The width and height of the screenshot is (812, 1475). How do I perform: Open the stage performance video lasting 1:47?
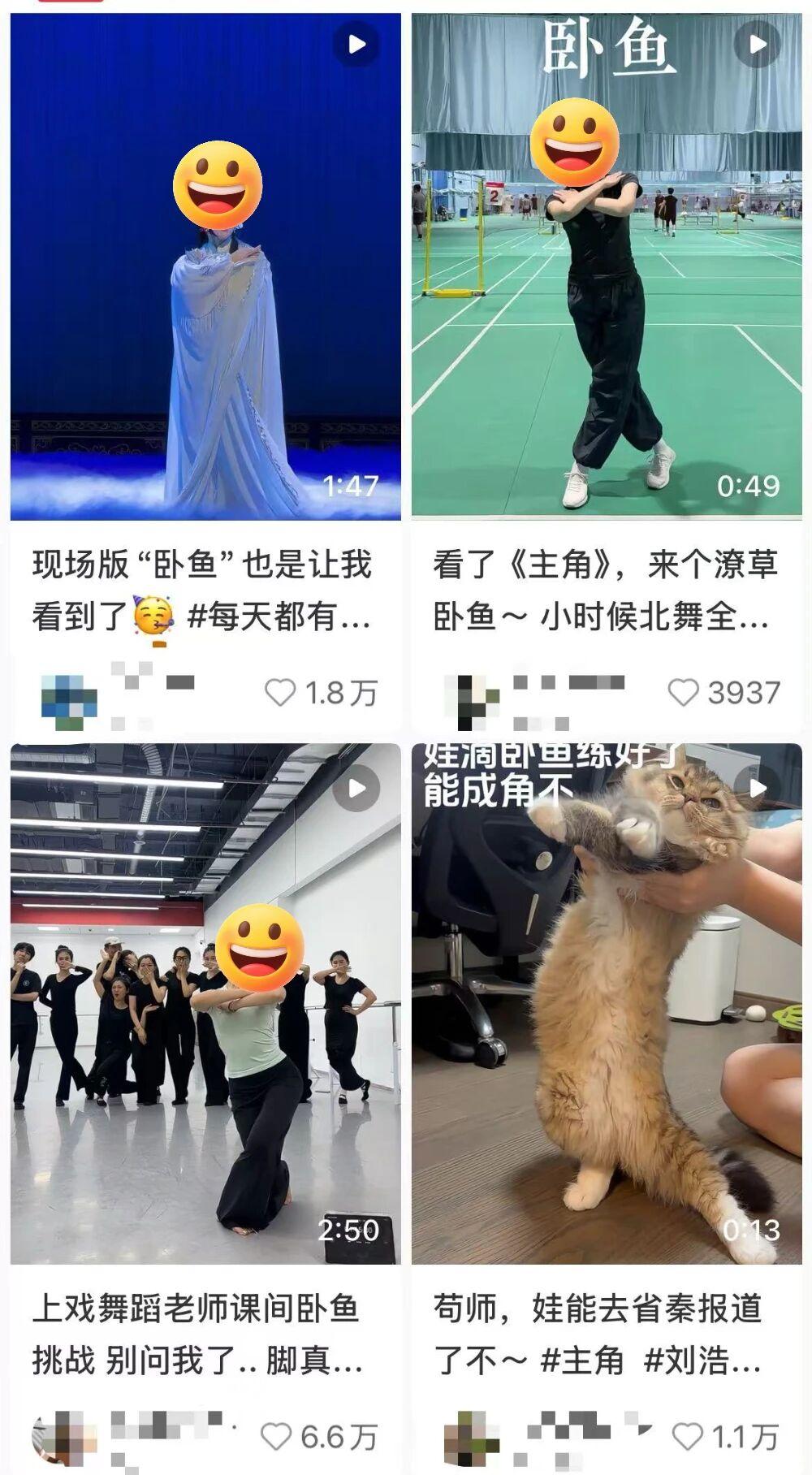205,266
